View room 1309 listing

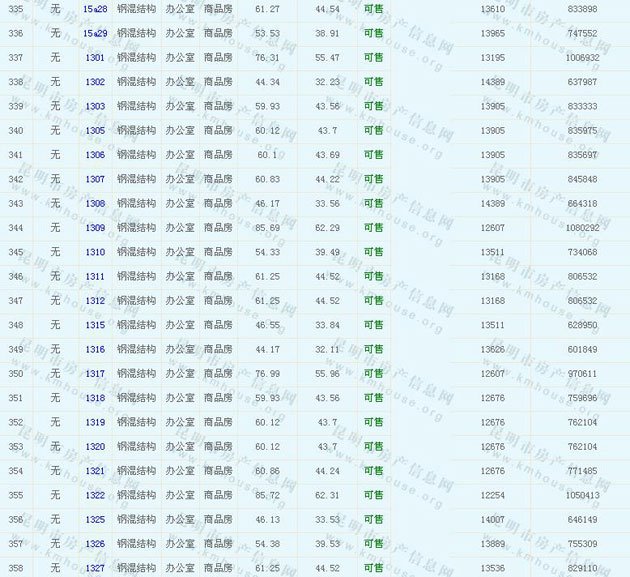click(x=95, y=228)
